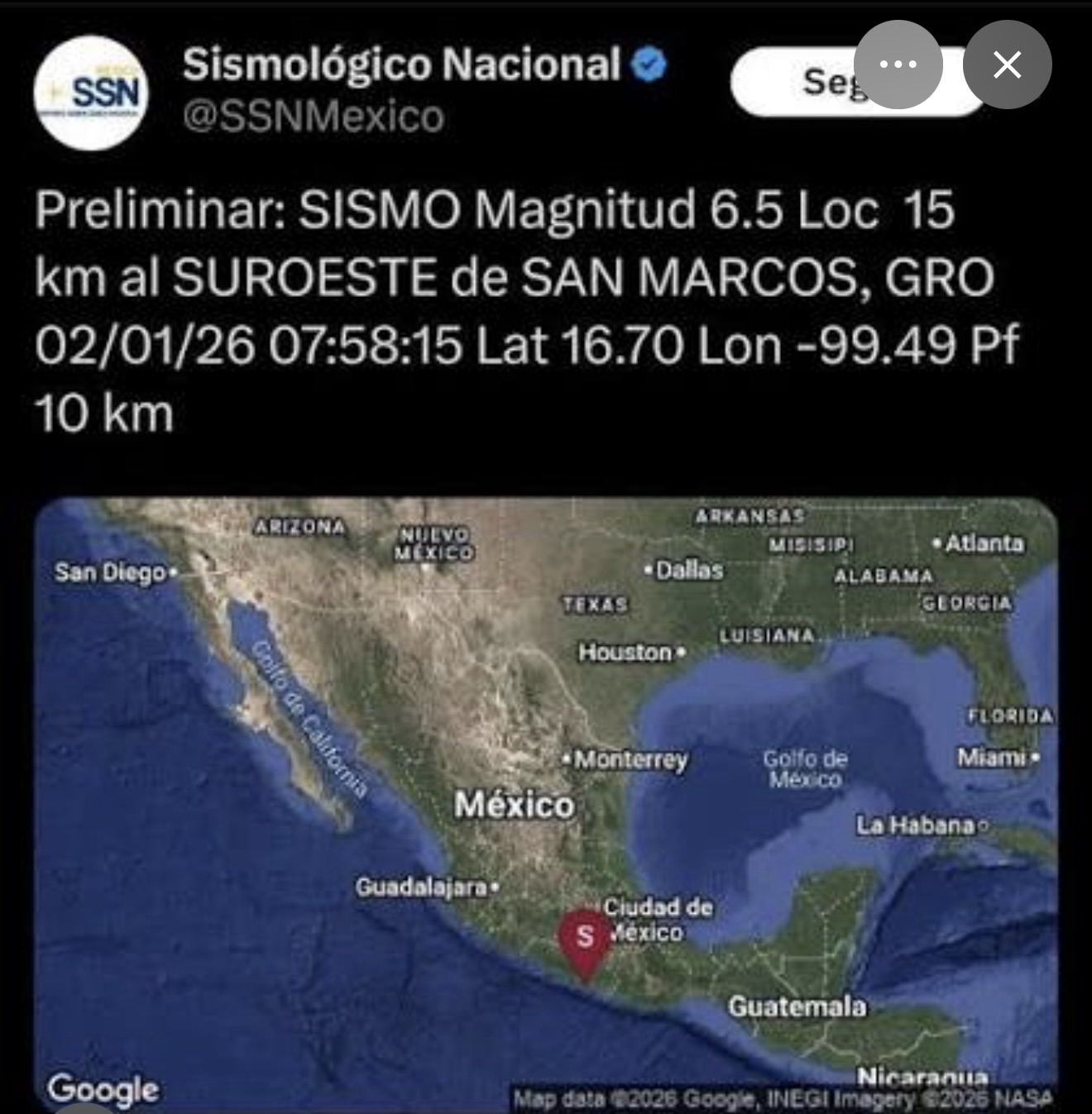Viewport: 1092px width, 1114px height.
Task: Close the image viewer
Action: [x=1007, y=65]
